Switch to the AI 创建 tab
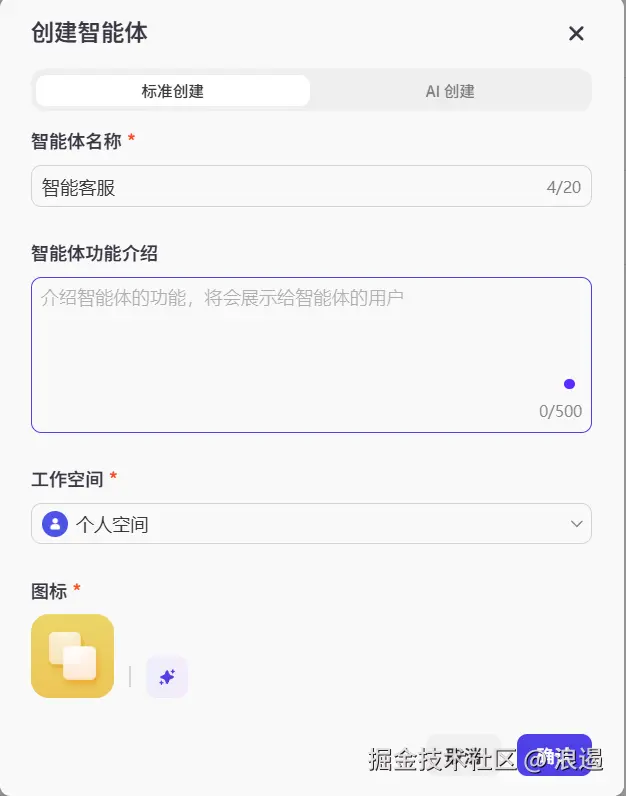This screenshot has height=796, width=626. click(x=450, y=91)
